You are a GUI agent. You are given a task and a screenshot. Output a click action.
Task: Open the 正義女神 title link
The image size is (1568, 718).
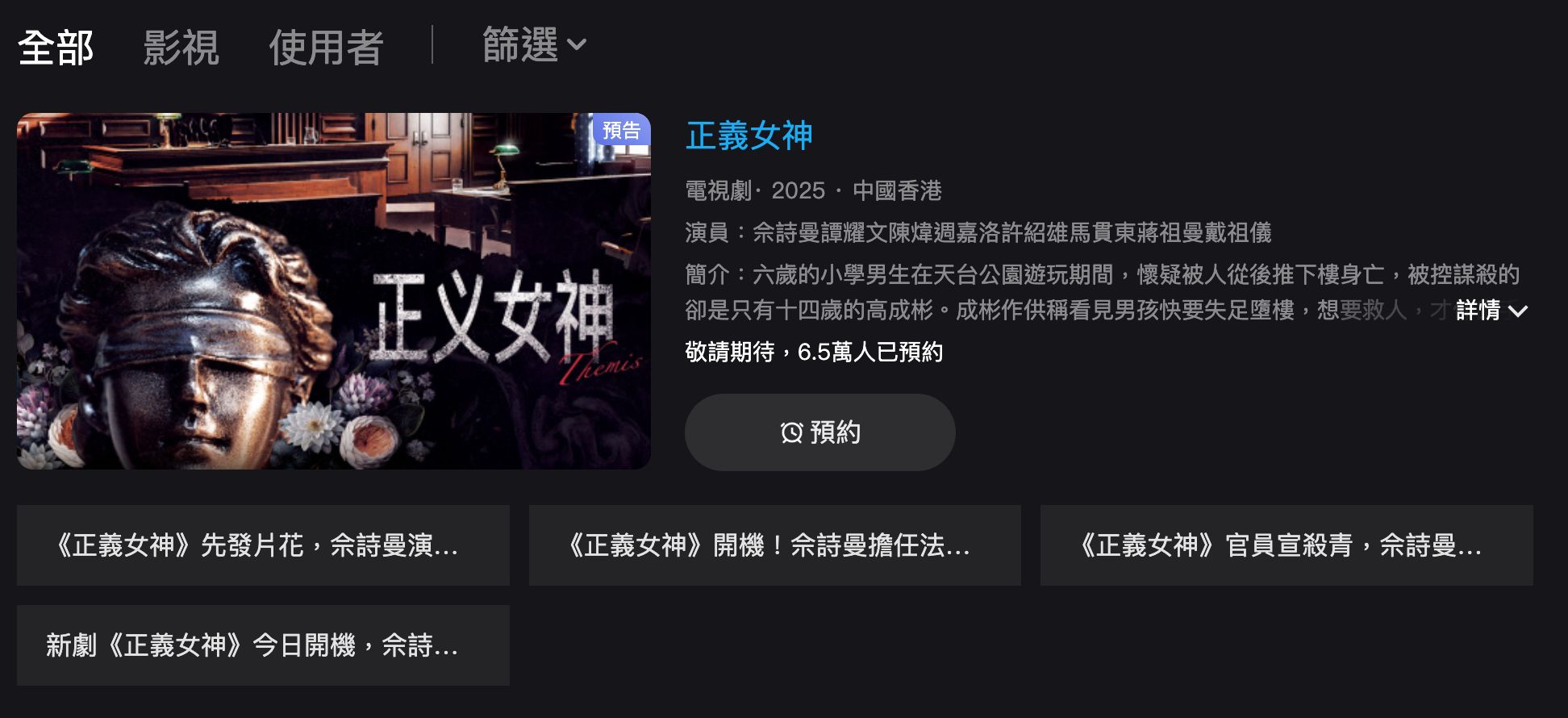pyautogui.click(x=749, y=136)
